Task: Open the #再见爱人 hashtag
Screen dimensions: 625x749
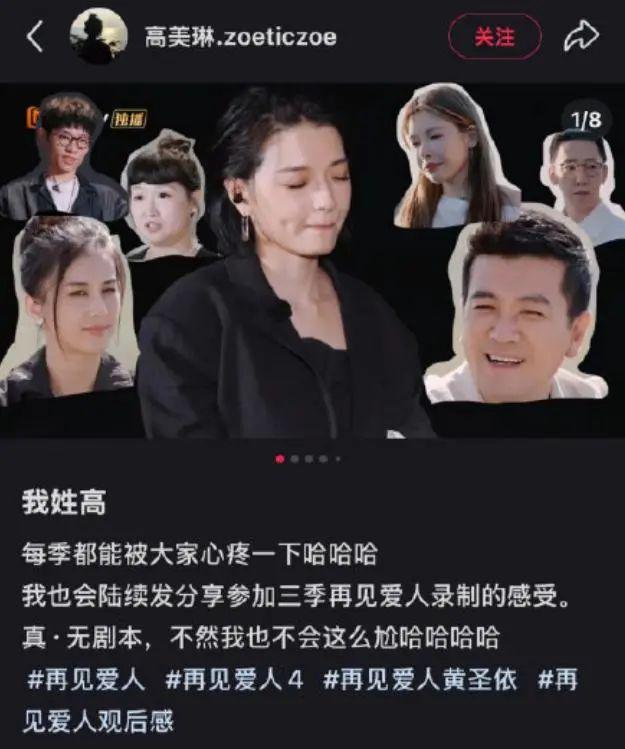Action: pos(87,680)
